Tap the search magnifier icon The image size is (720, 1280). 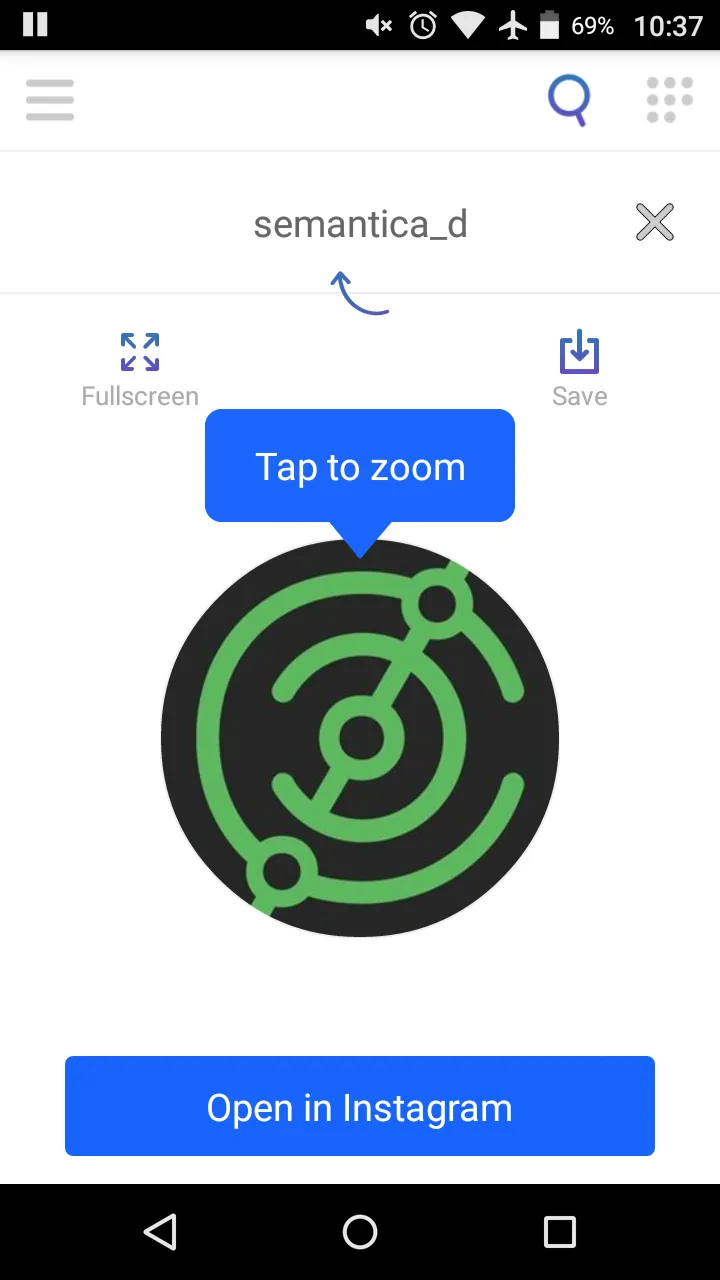point(569,101)
